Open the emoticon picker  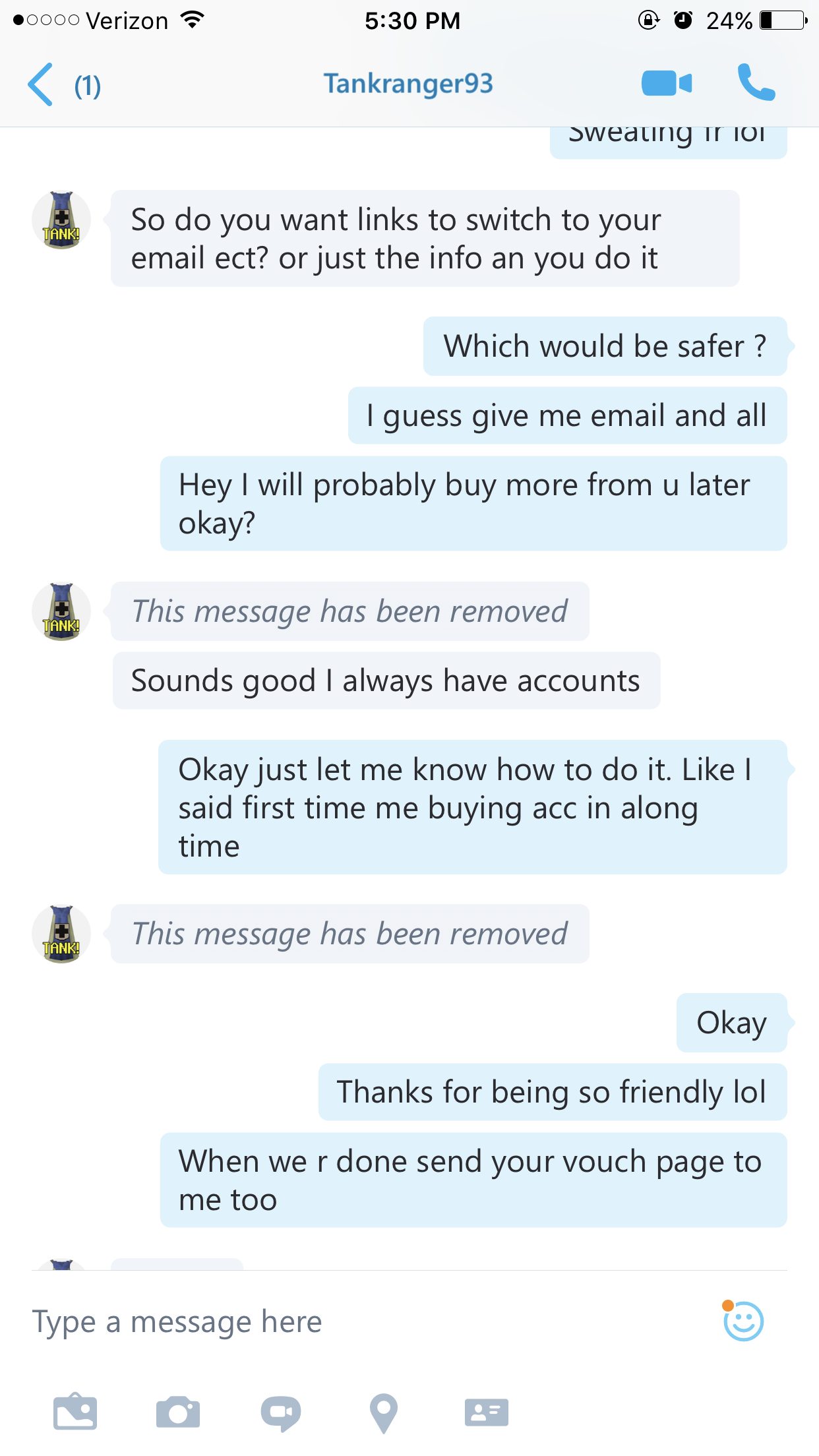pyautogui.click(x=743, y=1321)
